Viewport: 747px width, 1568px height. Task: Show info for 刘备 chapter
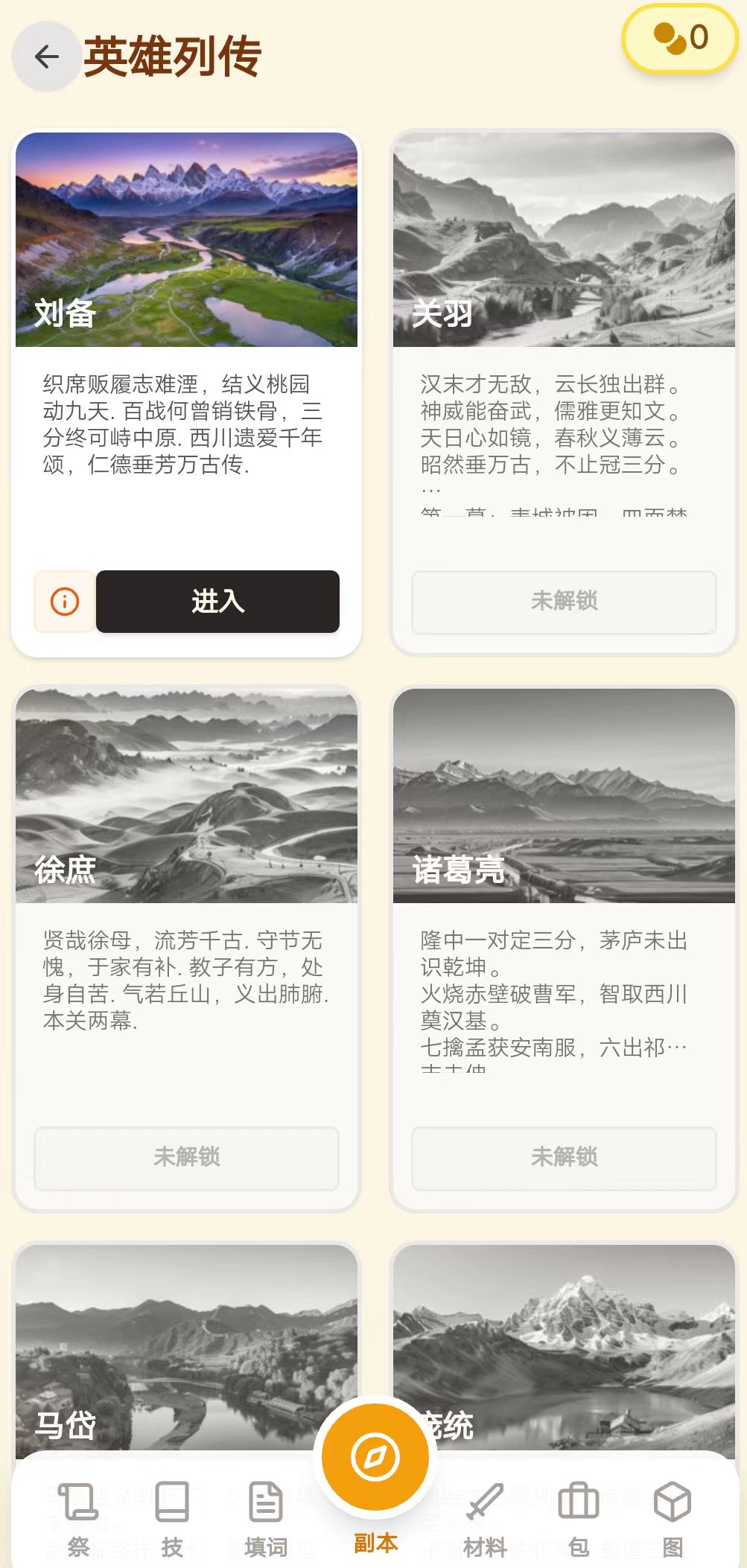[x=65, y=602]
